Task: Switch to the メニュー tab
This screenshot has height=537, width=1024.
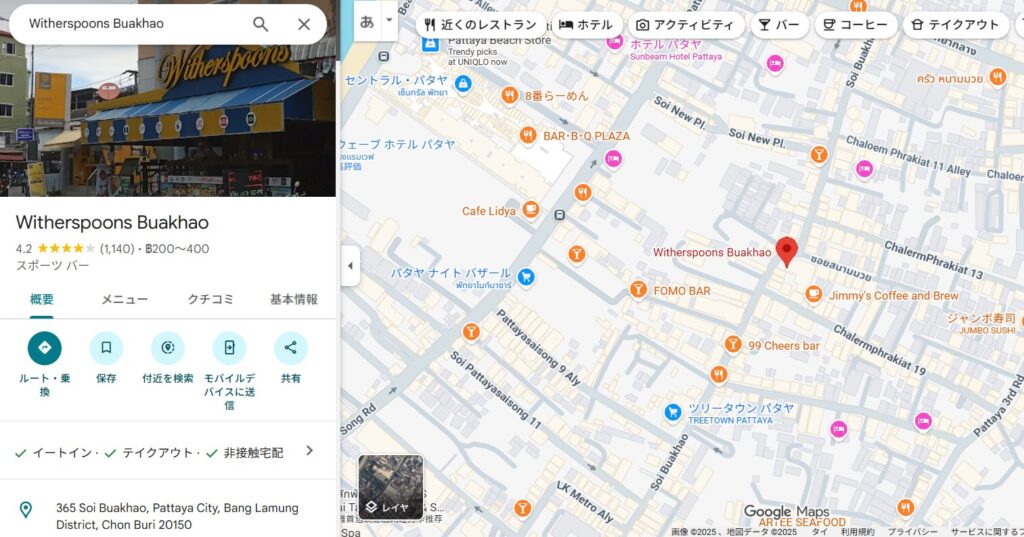Action: (125, 299)
